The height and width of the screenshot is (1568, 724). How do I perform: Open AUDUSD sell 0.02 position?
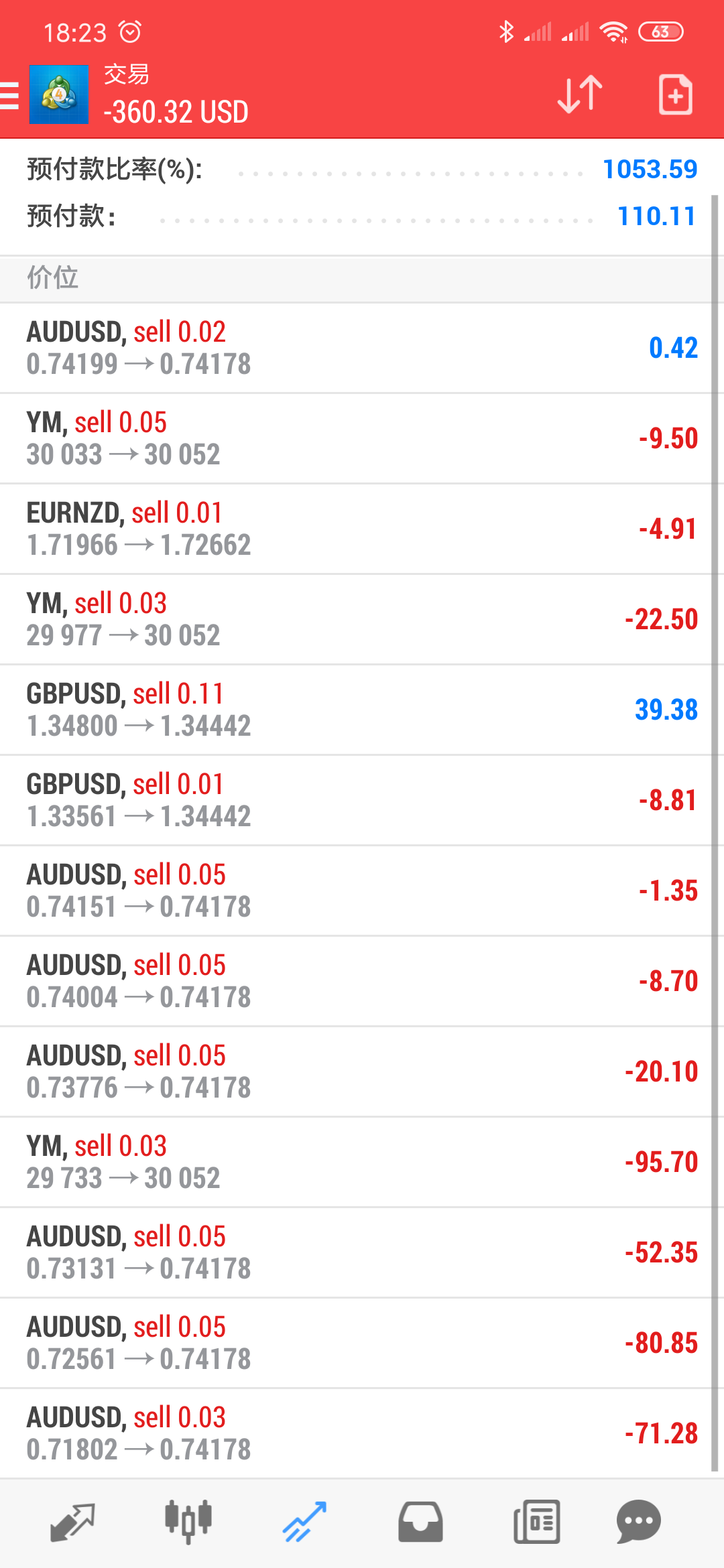point(355,348)
